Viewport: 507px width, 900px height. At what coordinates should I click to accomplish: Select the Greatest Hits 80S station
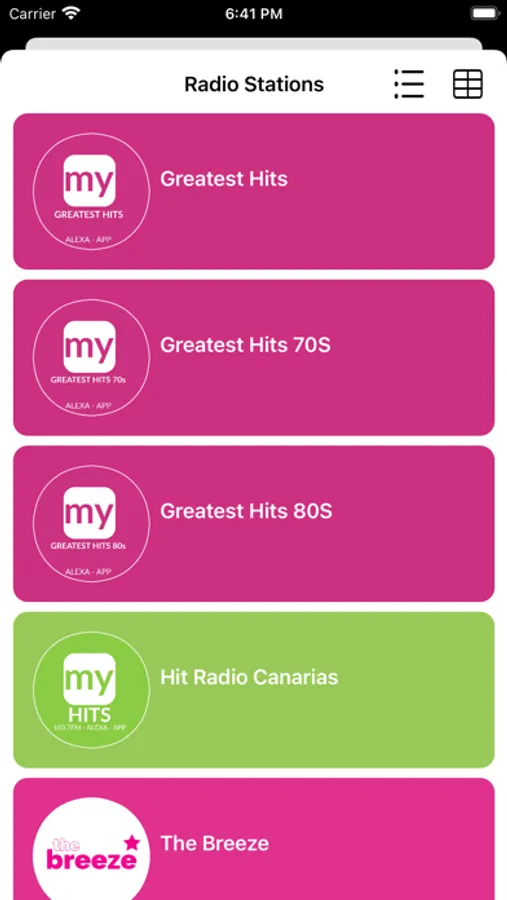(x=254, y=523)
